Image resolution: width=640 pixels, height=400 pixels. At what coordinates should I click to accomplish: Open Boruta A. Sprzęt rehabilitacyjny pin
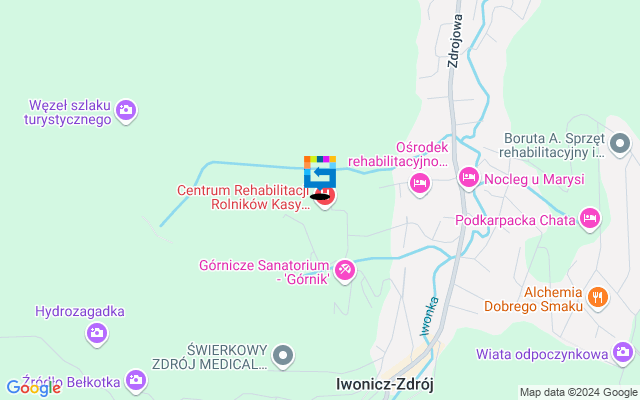[x=620, y=145]
